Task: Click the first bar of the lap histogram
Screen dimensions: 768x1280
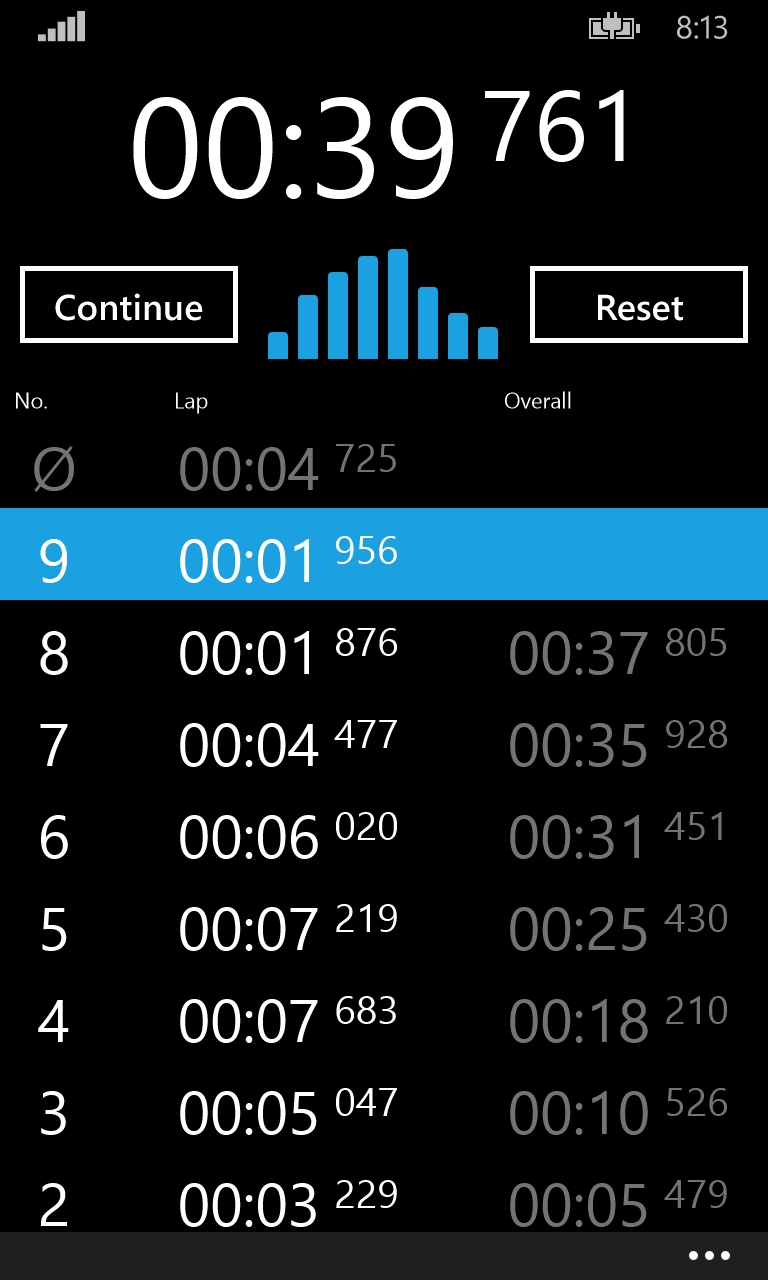Action: coord(278,345)
